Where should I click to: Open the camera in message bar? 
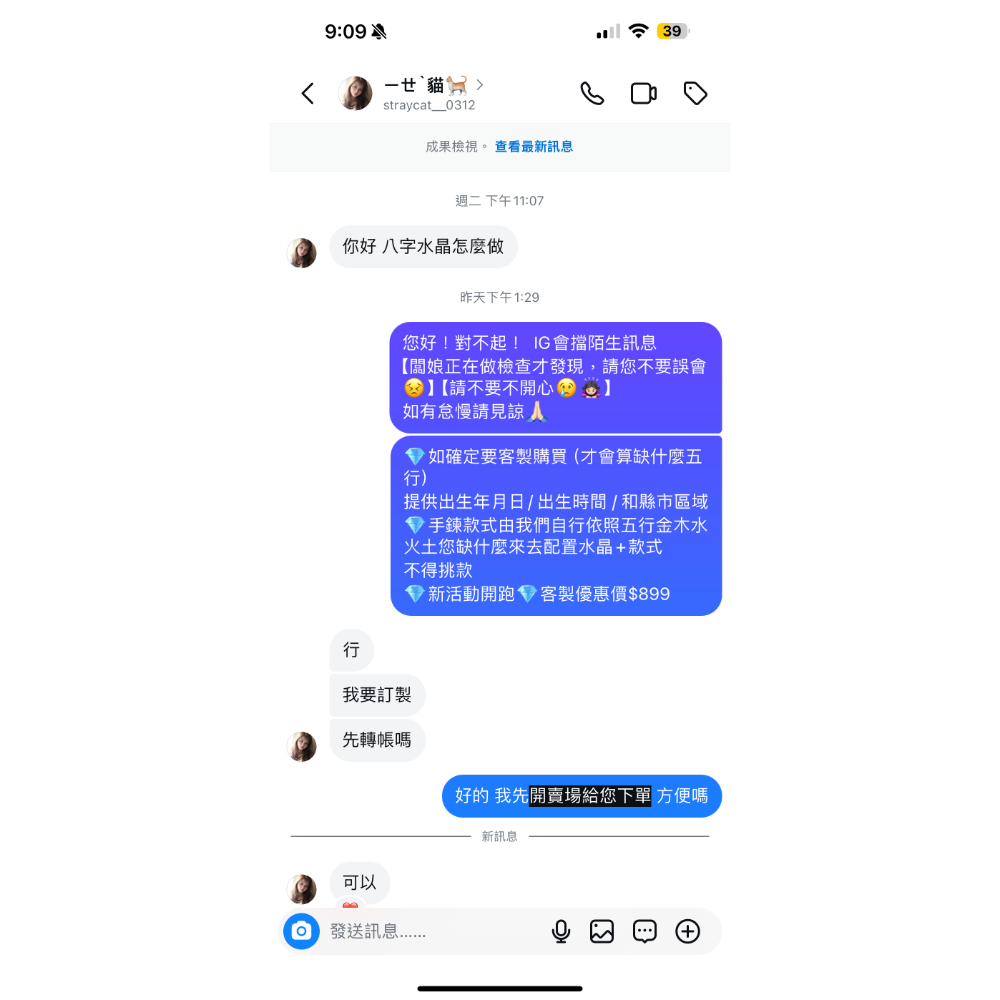pyautogui.click(x=301, y=931)
